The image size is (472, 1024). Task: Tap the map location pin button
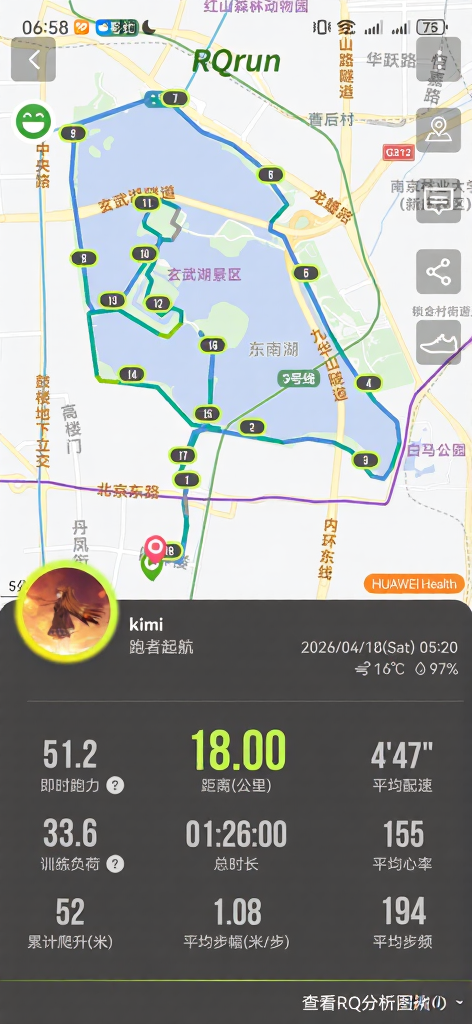click(439, 129)
